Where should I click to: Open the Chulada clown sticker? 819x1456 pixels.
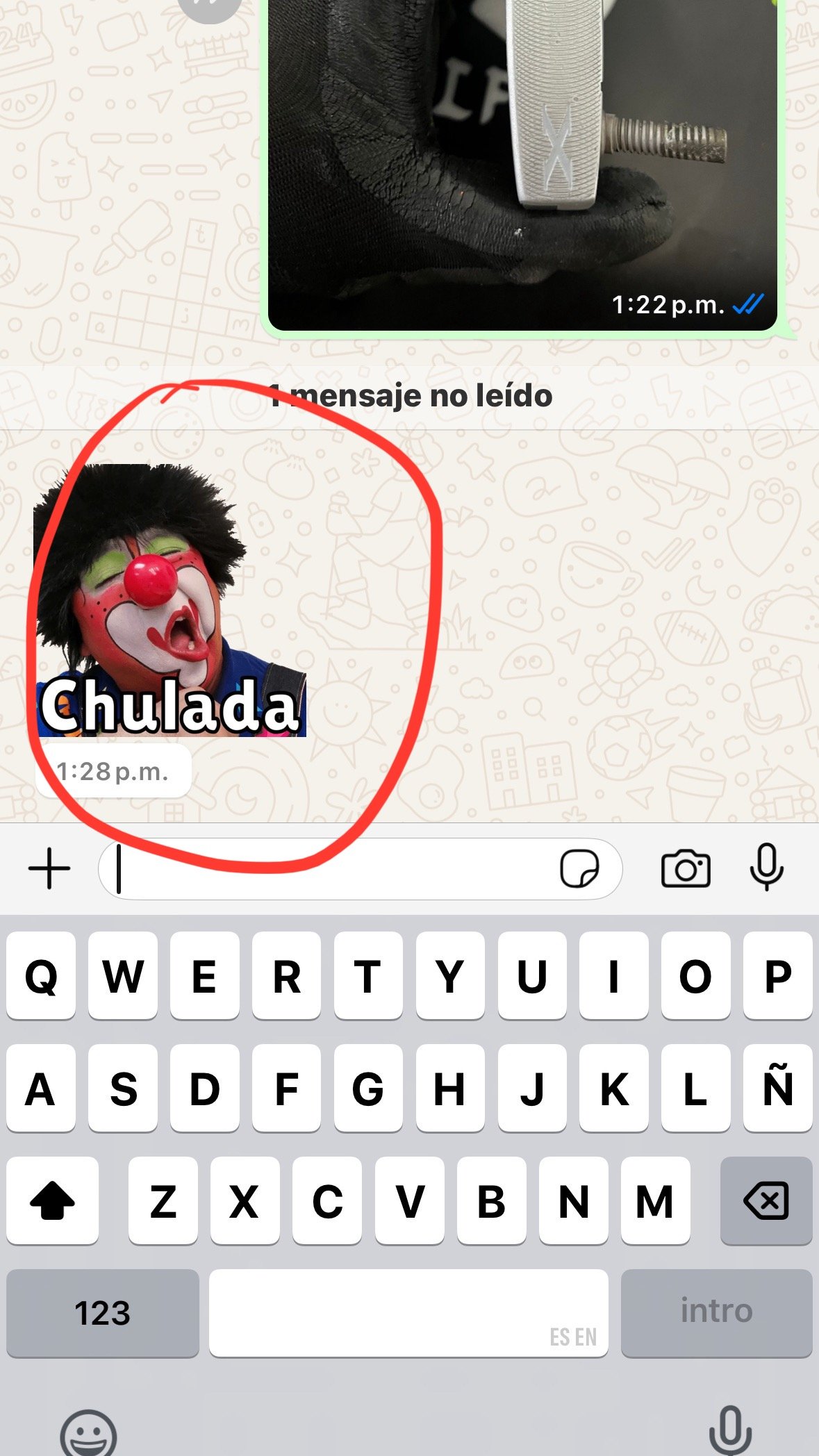coord(170,601)
